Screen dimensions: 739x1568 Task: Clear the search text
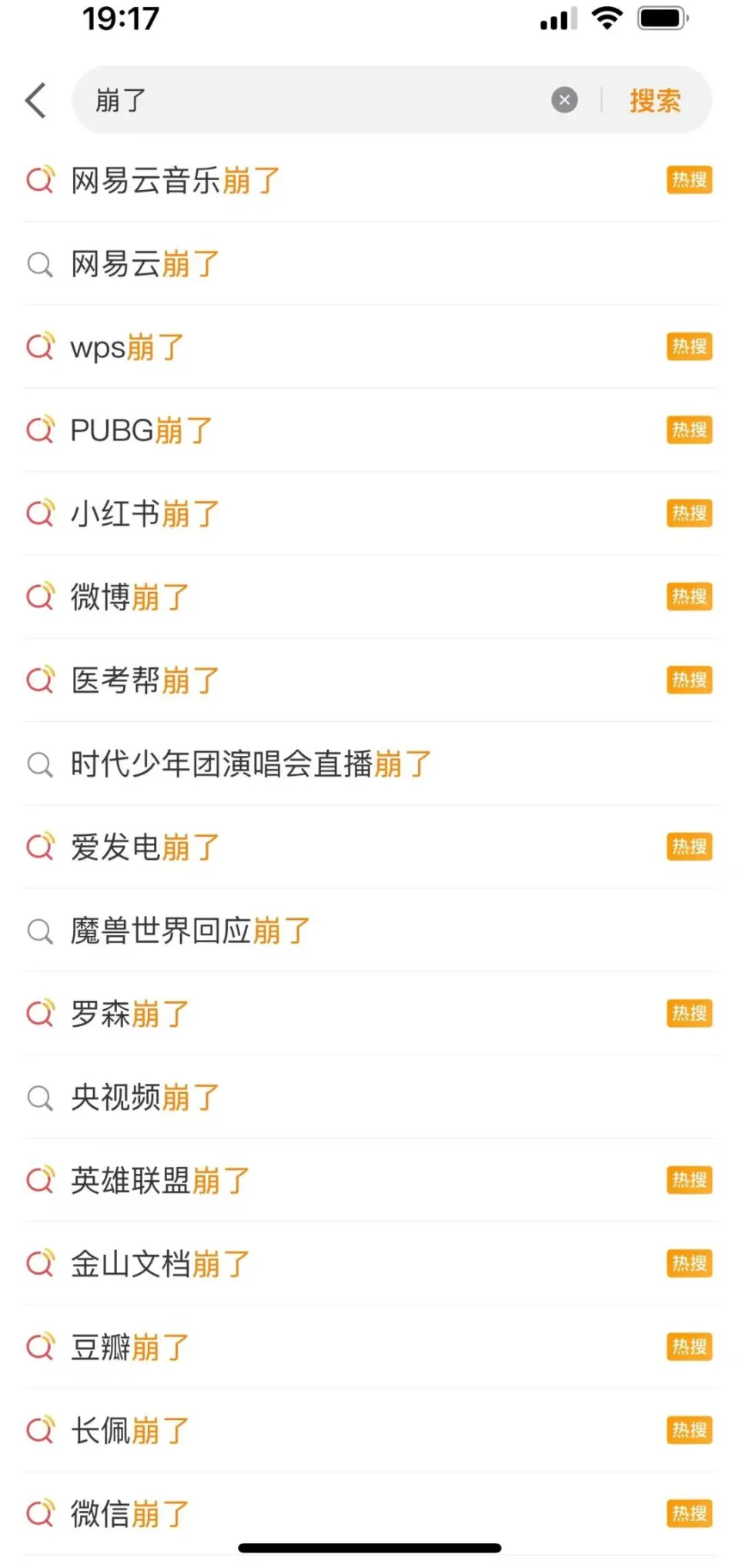(x=564, y=100)
